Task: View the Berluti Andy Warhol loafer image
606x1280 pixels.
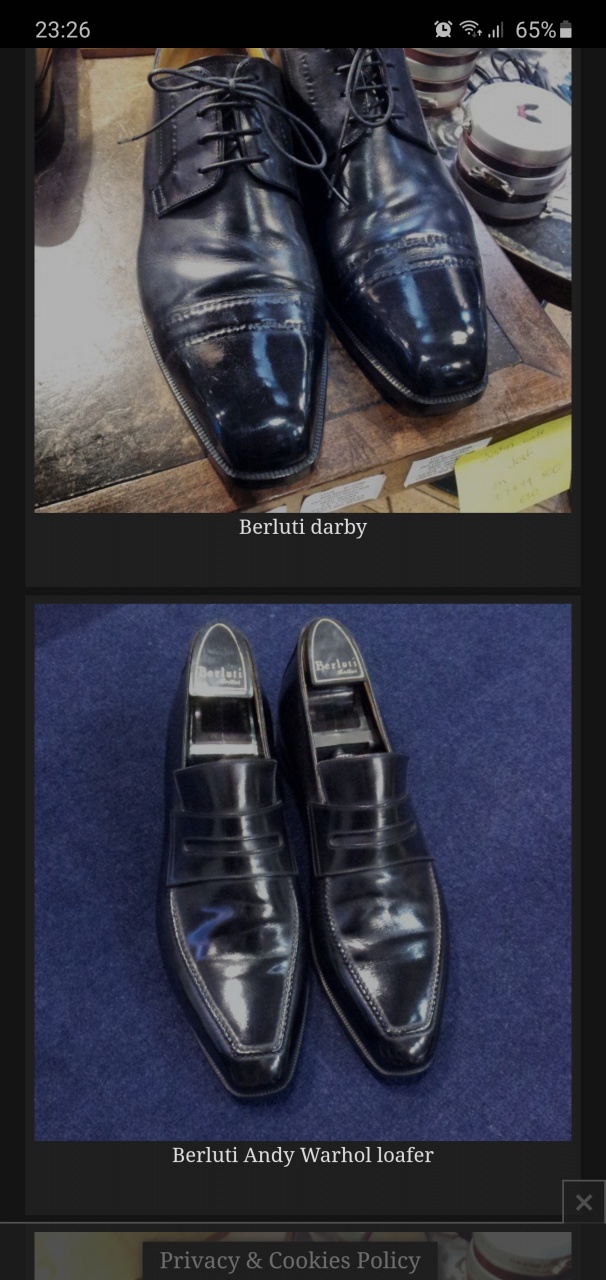Action: pos(302,871)
